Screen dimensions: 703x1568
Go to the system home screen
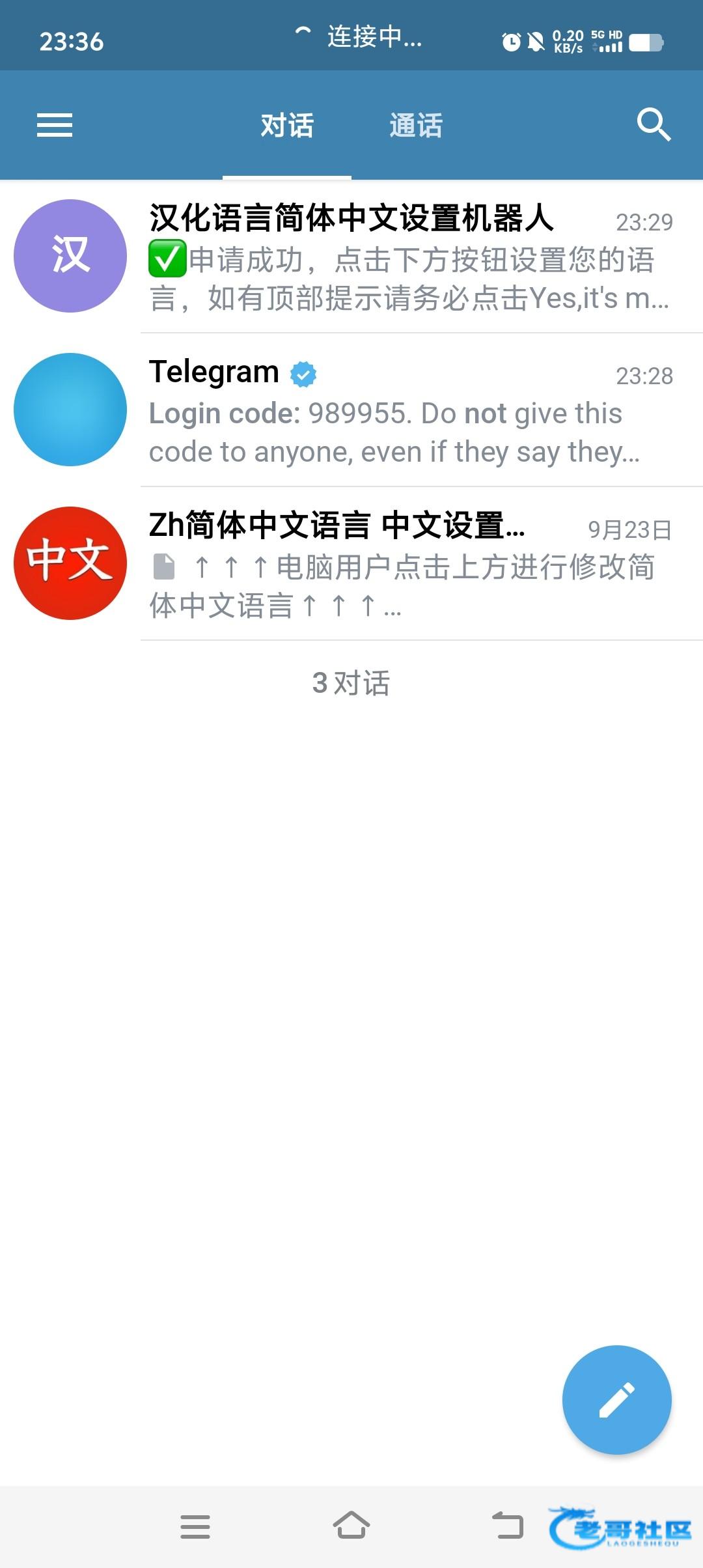click(351, 1526)
